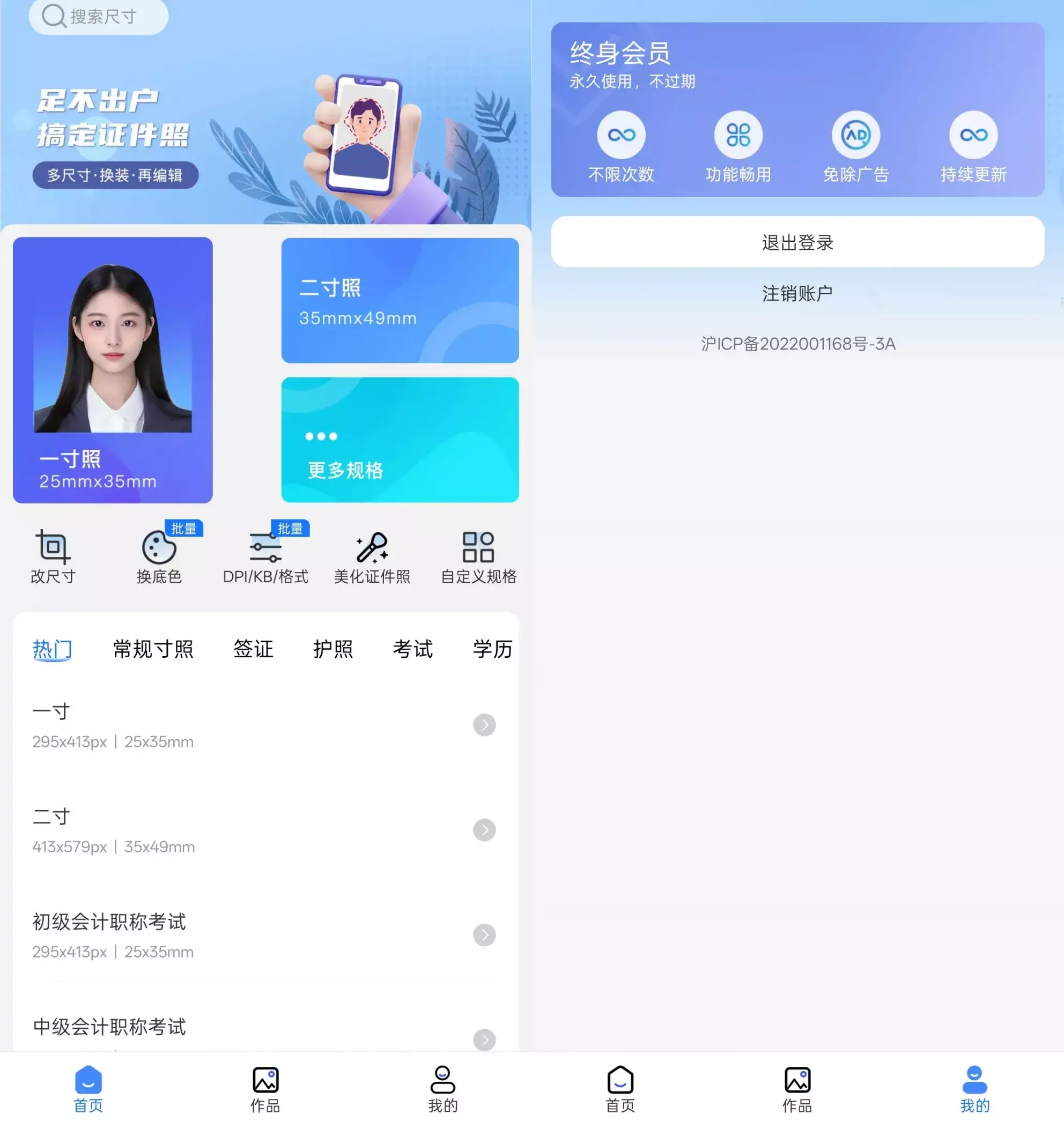
Task: Open the 一寸照 25mmx35mm card
Action: coord(113,370)
